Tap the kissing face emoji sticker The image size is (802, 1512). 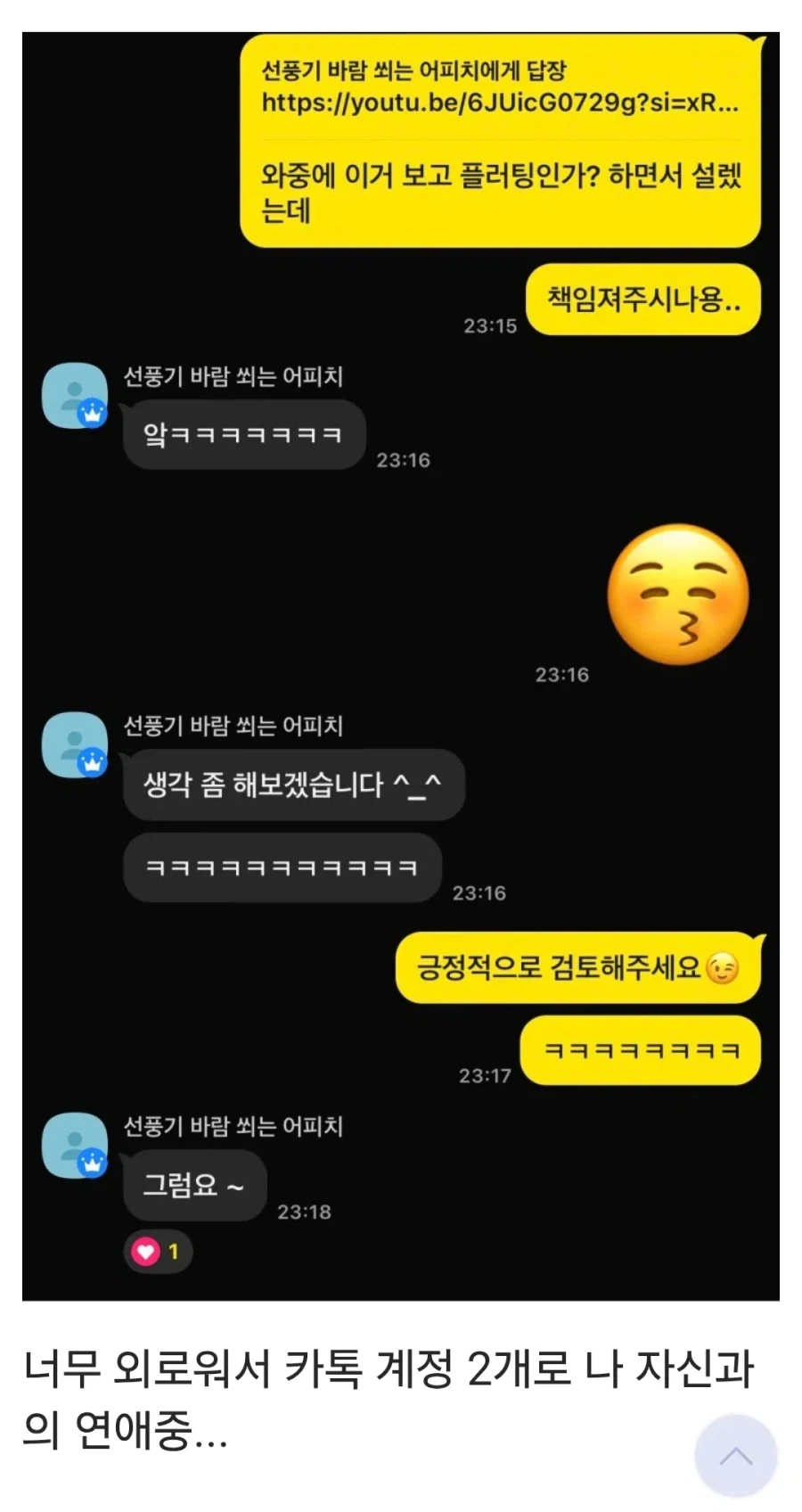tap(680, 595)
